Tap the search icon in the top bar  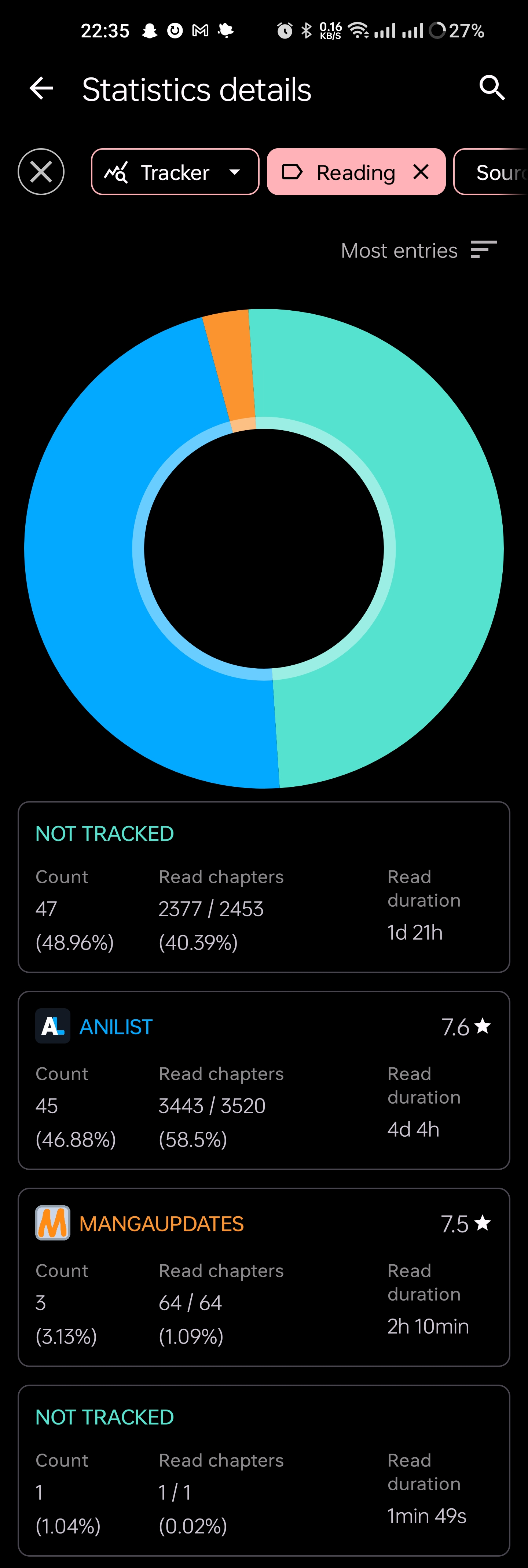coord(491,88)
